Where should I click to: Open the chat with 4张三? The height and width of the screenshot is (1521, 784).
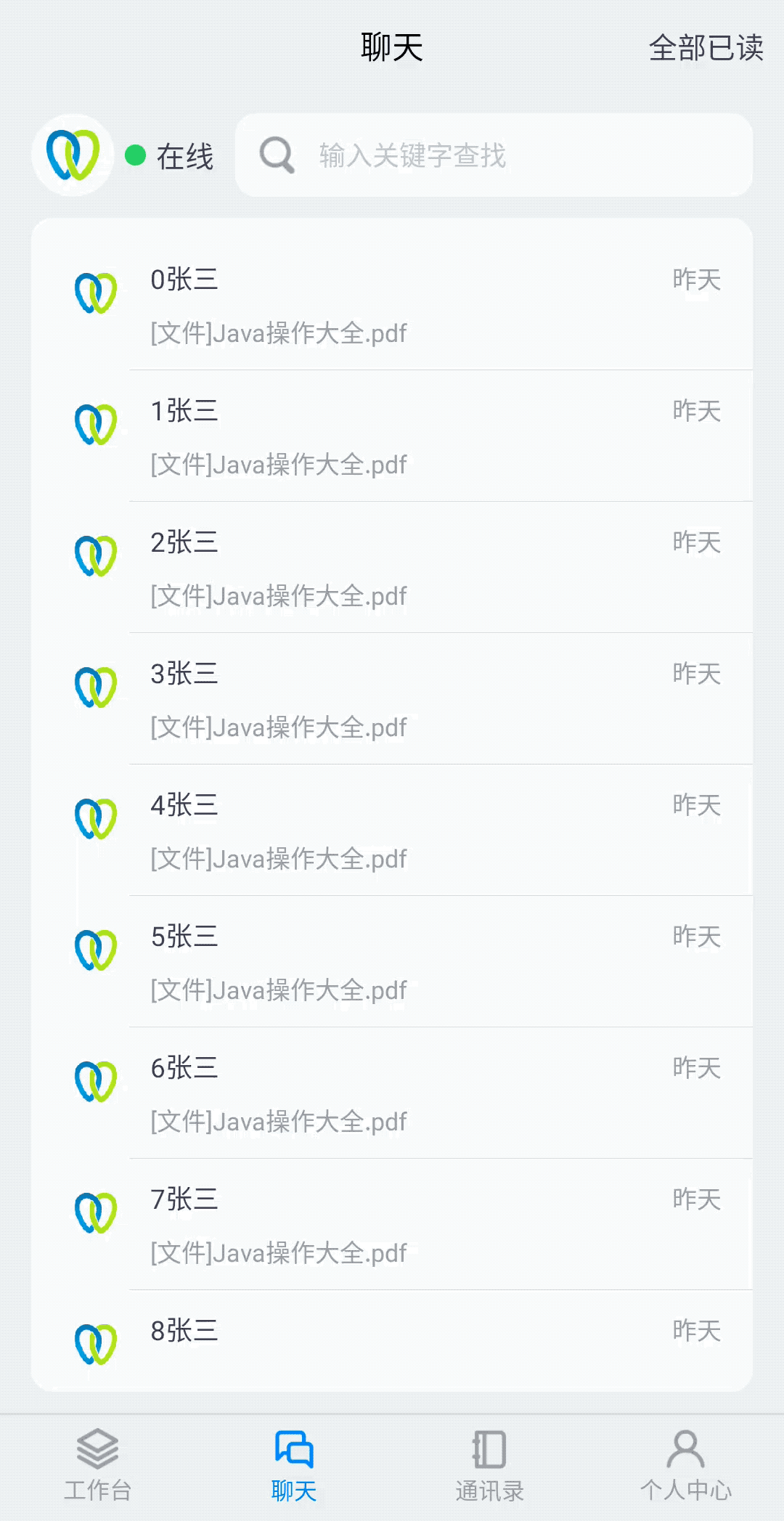392,831
